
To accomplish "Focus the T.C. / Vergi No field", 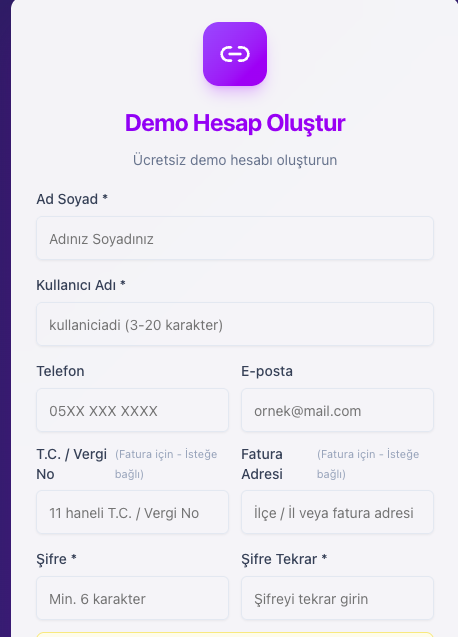I will pos(132,512).
